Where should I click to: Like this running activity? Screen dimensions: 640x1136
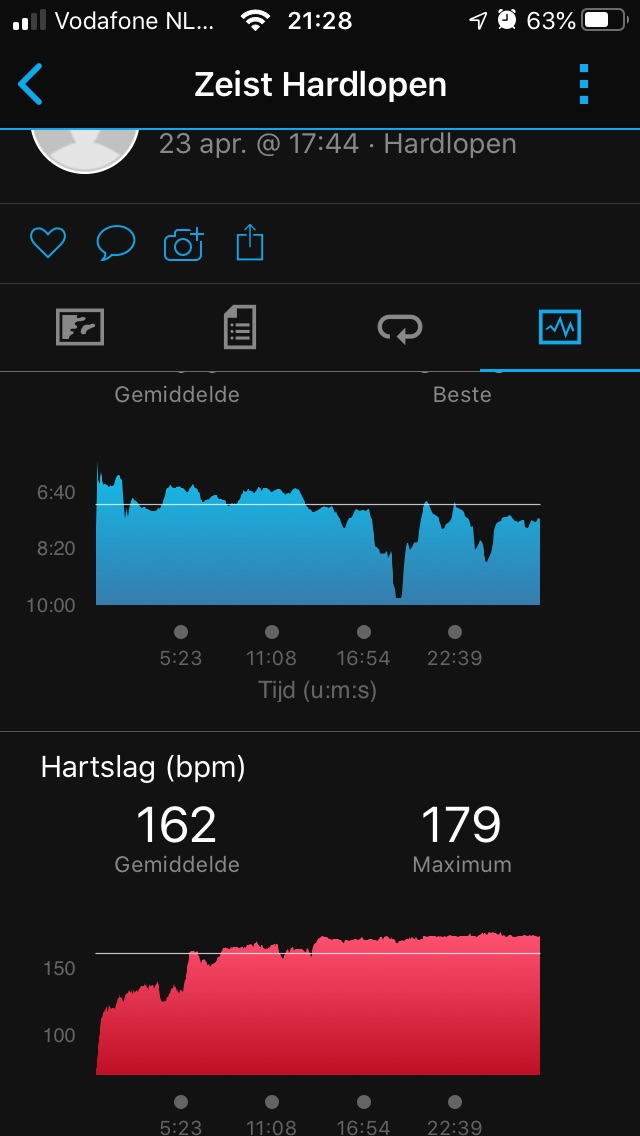coord(47,243)
